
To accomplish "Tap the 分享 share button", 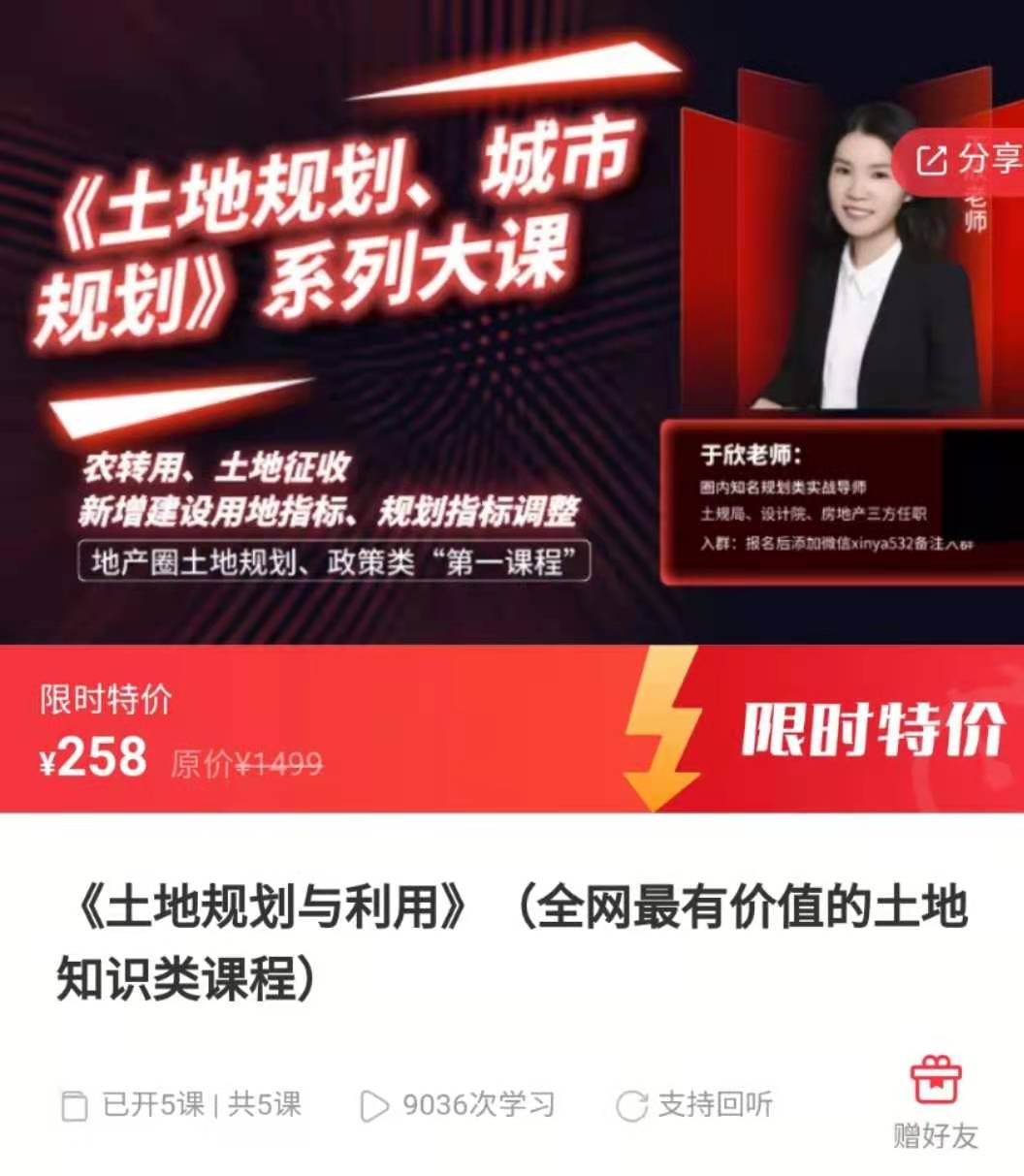I will pyautogui.click(x=967, y=160).
